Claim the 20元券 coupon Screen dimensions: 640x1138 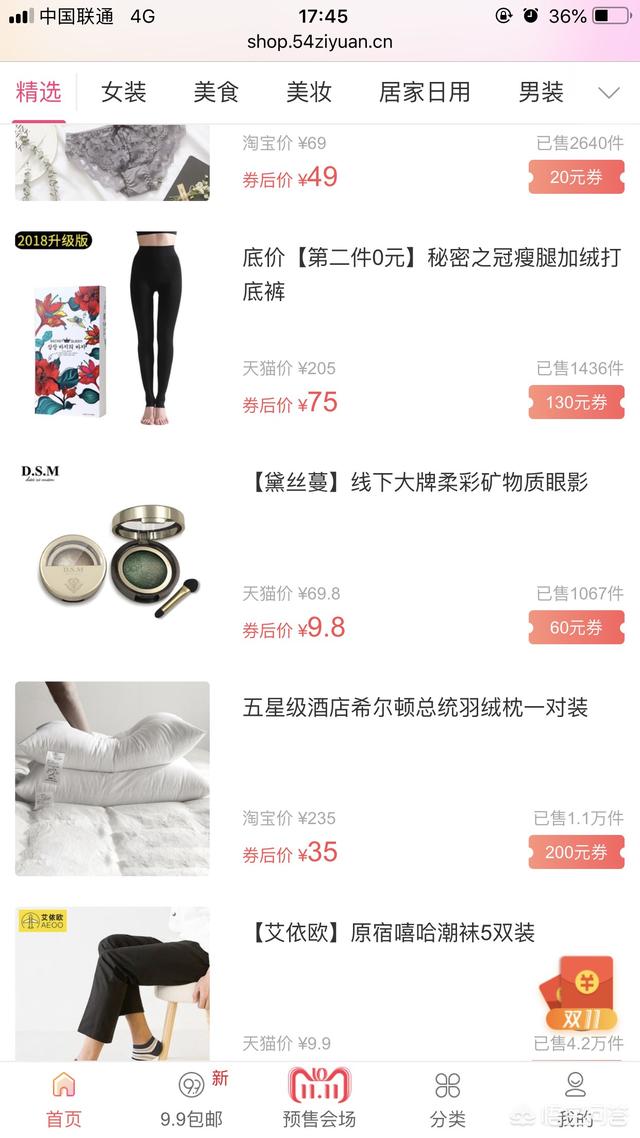576,177
